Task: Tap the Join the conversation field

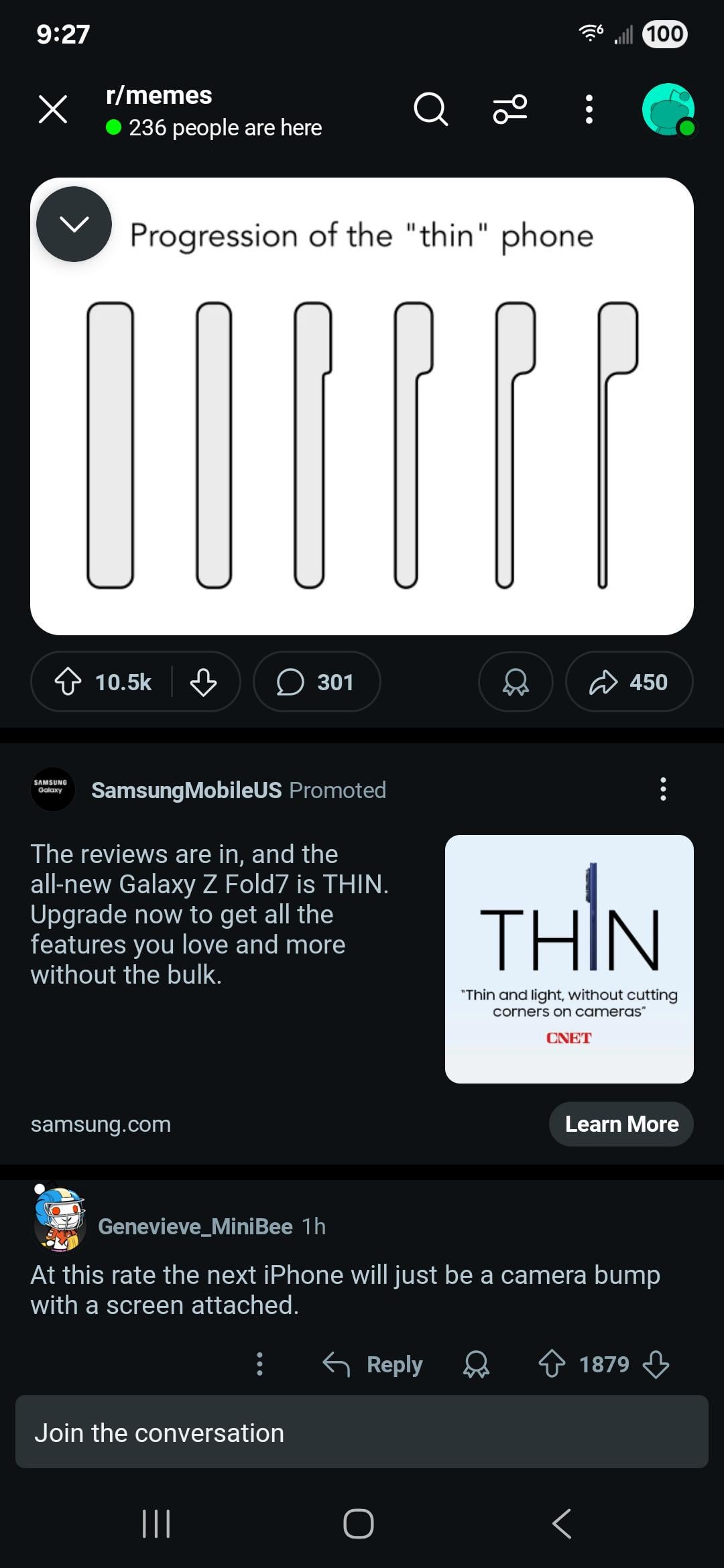Action: [x=362, y=1433]
